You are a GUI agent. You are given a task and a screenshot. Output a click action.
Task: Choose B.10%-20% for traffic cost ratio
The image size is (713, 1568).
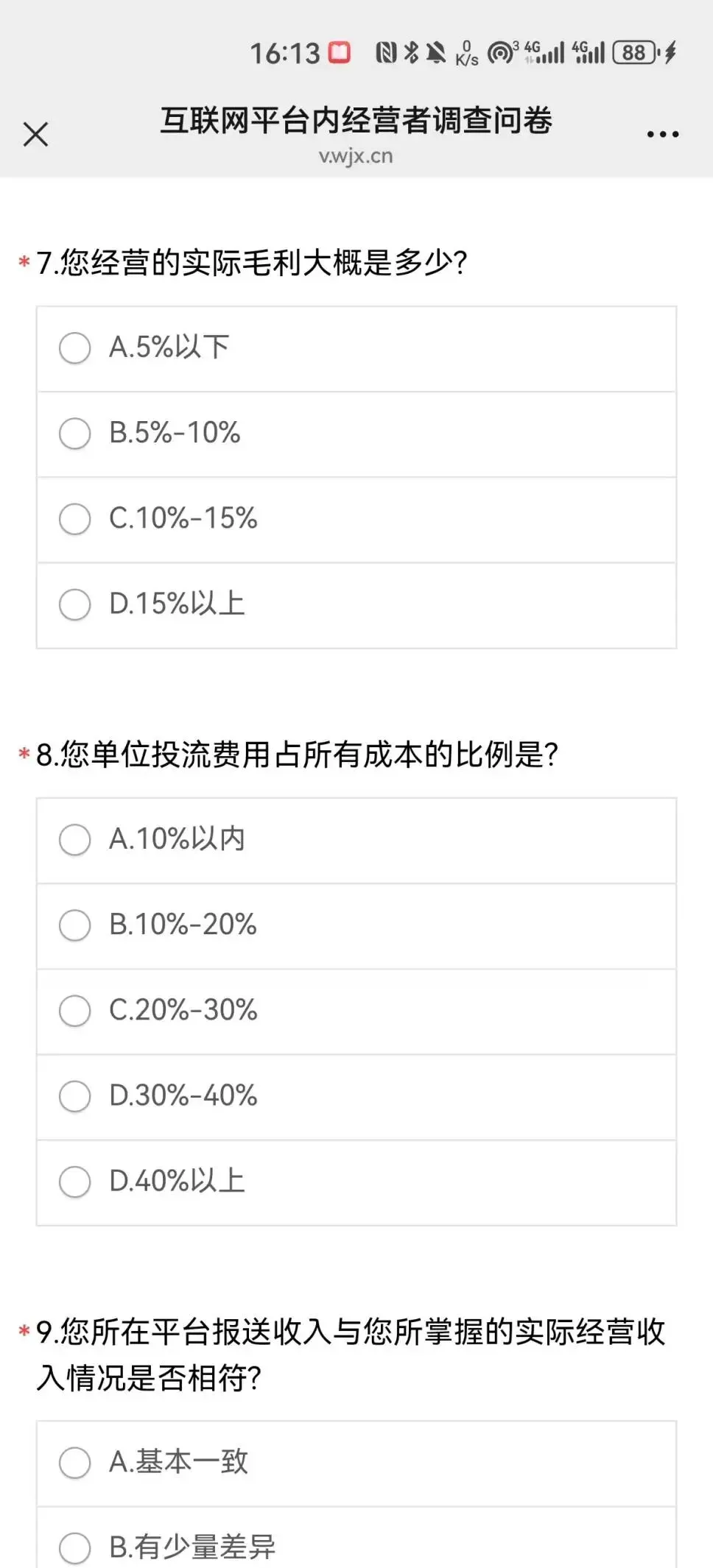tap(75, 925)
